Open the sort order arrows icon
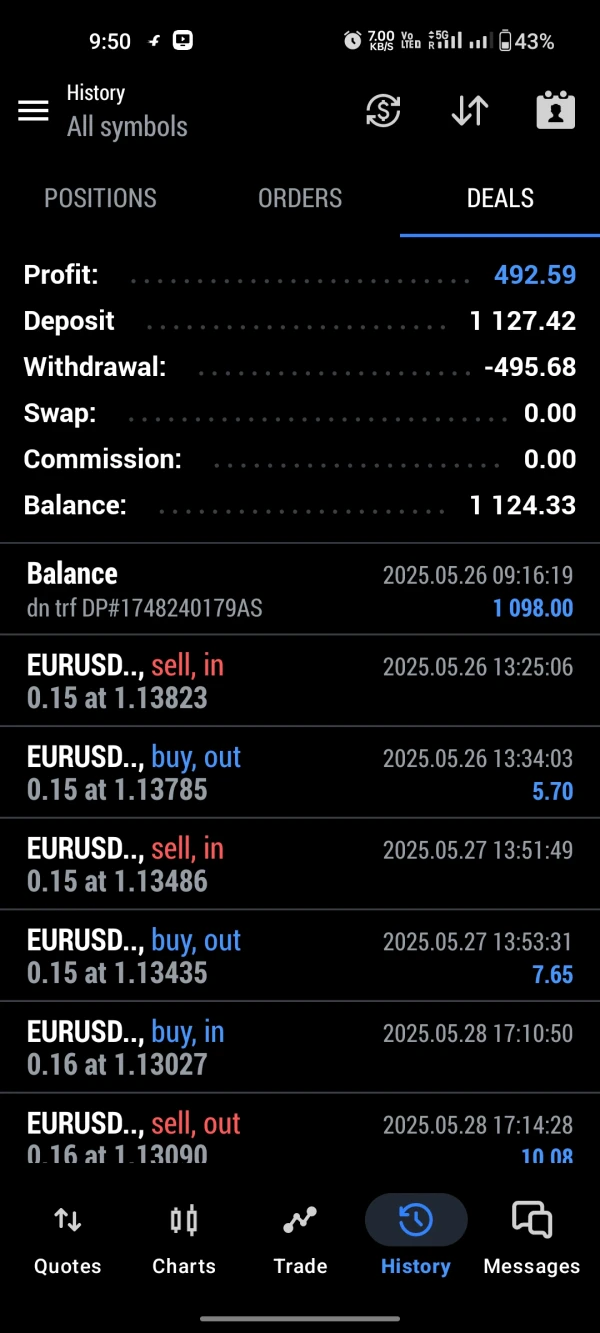 (469, 111)
